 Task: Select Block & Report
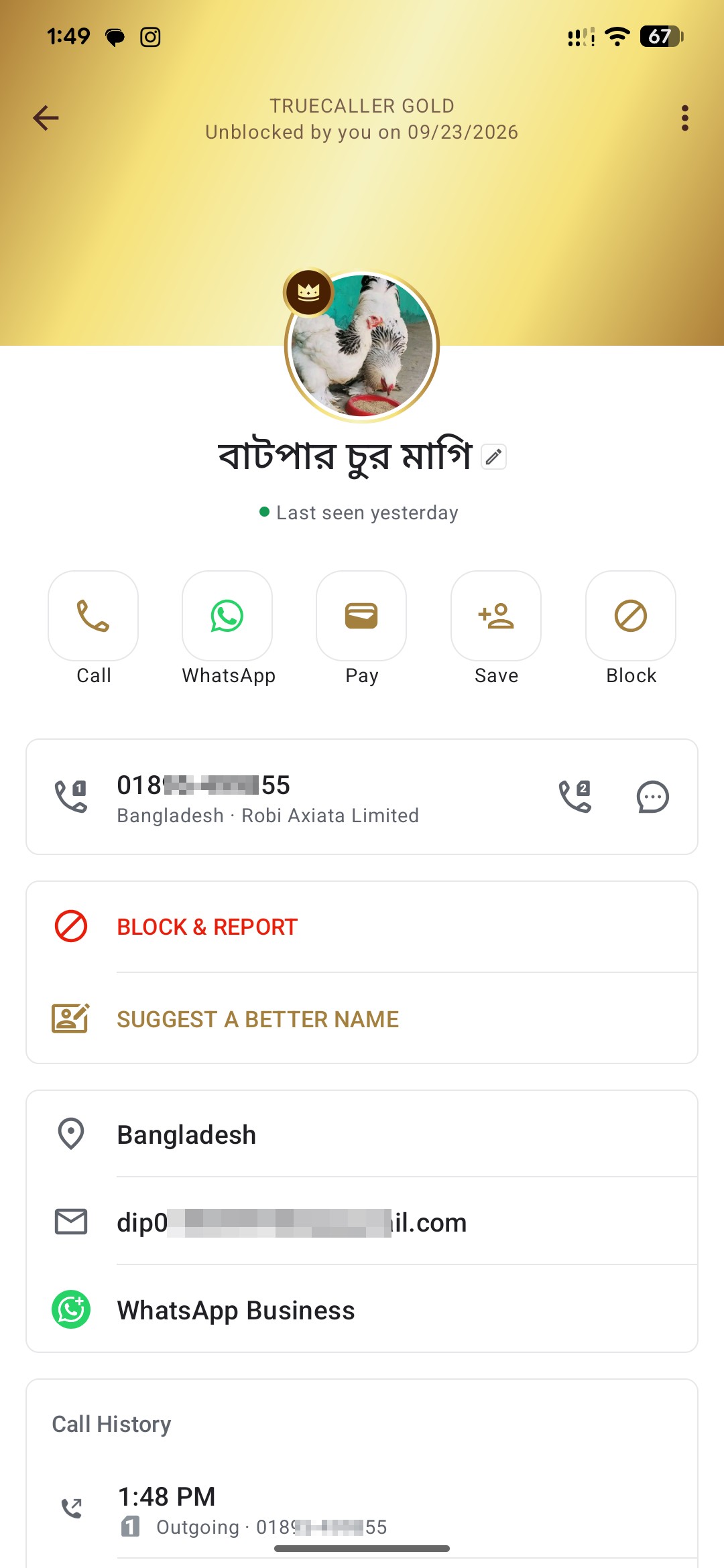[362, 927]
